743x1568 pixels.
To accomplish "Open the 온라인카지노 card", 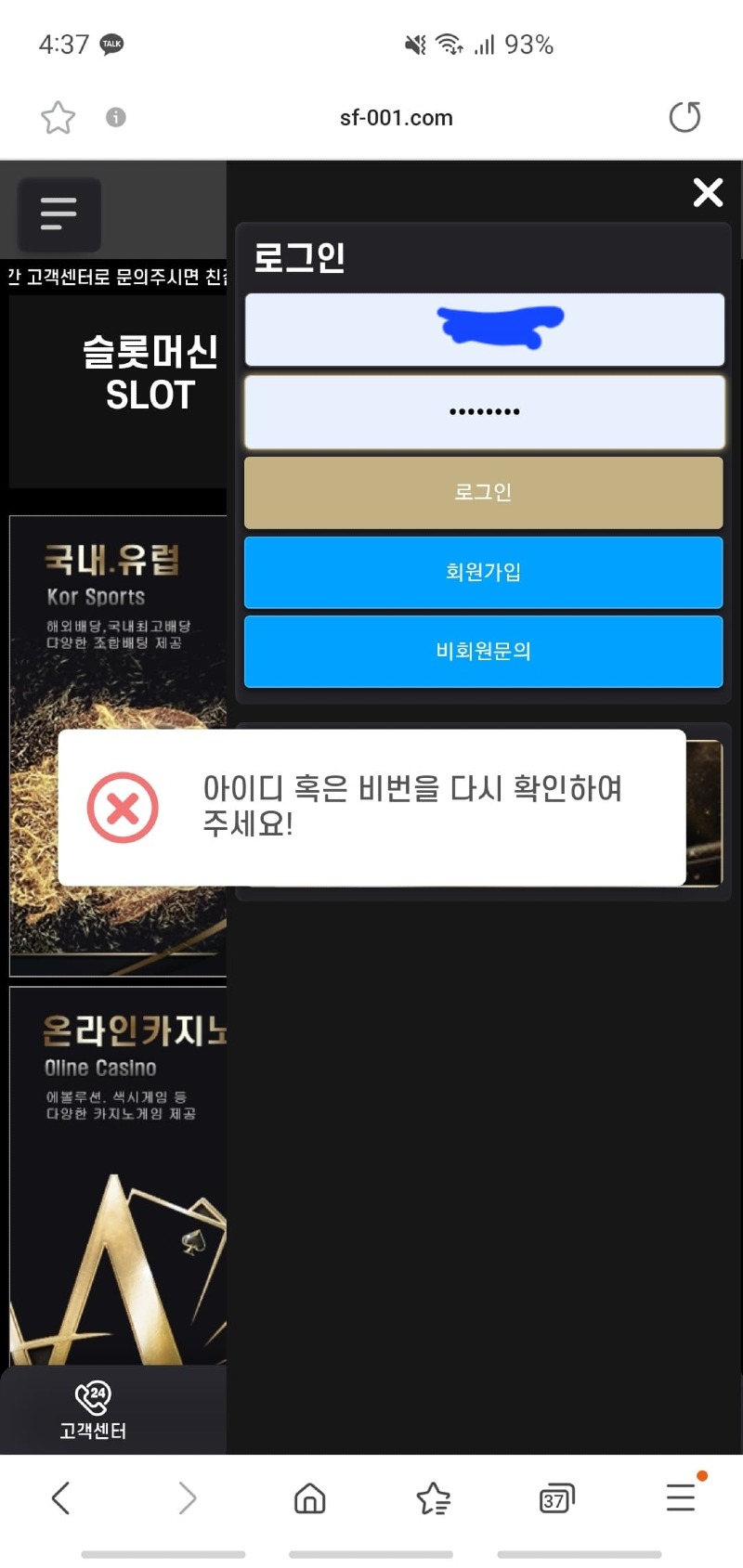I will (x=118, y=1160).
